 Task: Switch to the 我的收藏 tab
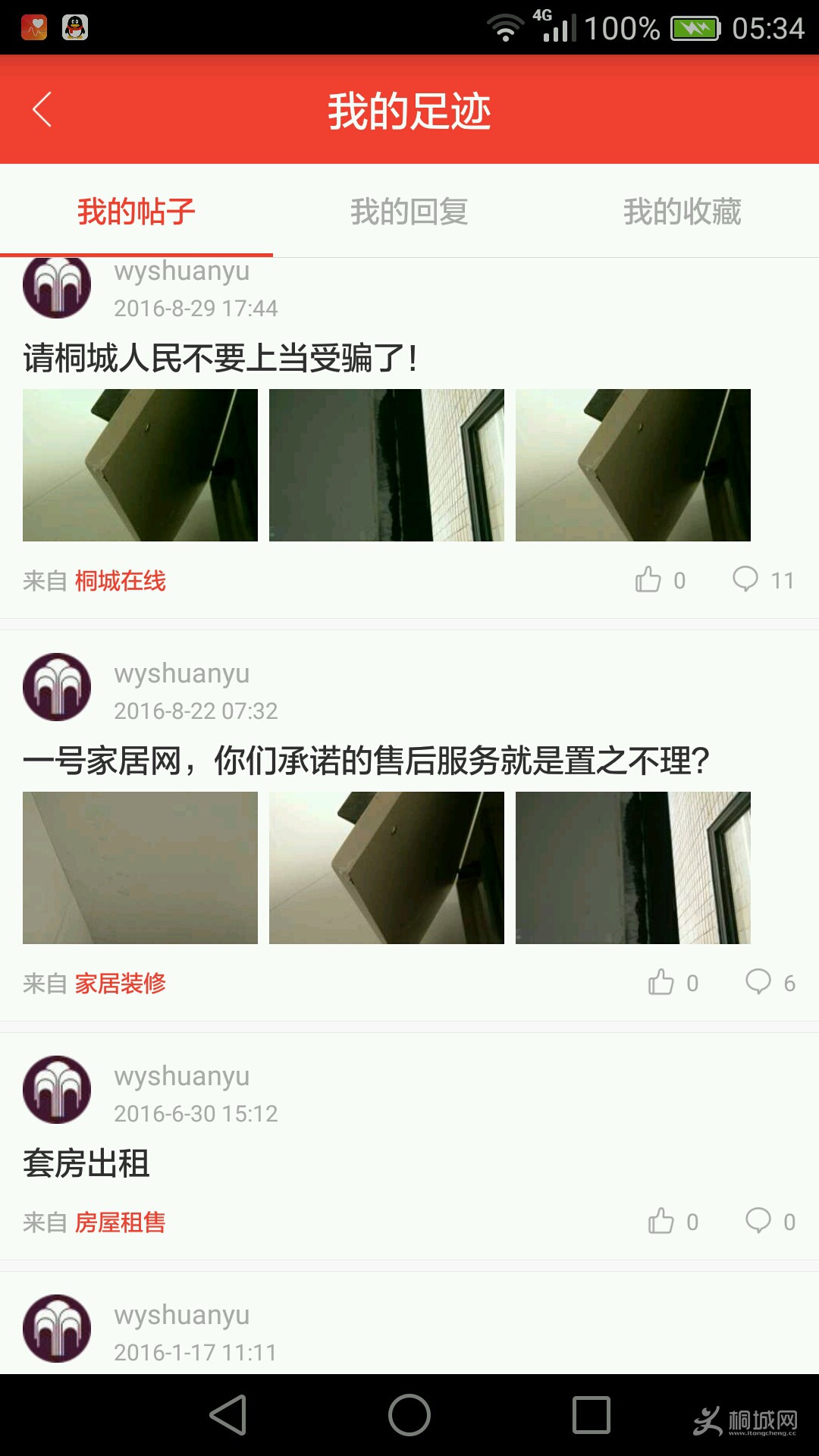tap(682, 212)
